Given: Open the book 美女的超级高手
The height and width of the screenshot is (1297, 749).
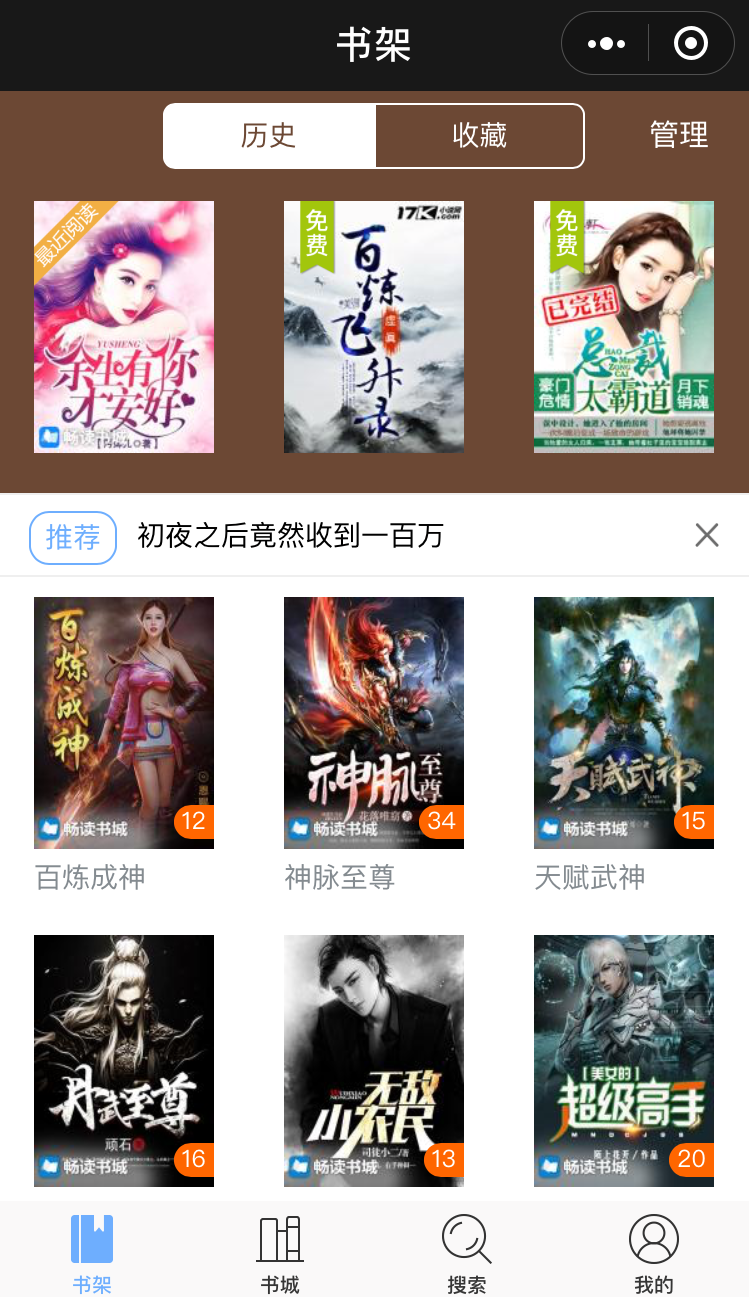Looking at the screenshot, I should coord(624,1061).
